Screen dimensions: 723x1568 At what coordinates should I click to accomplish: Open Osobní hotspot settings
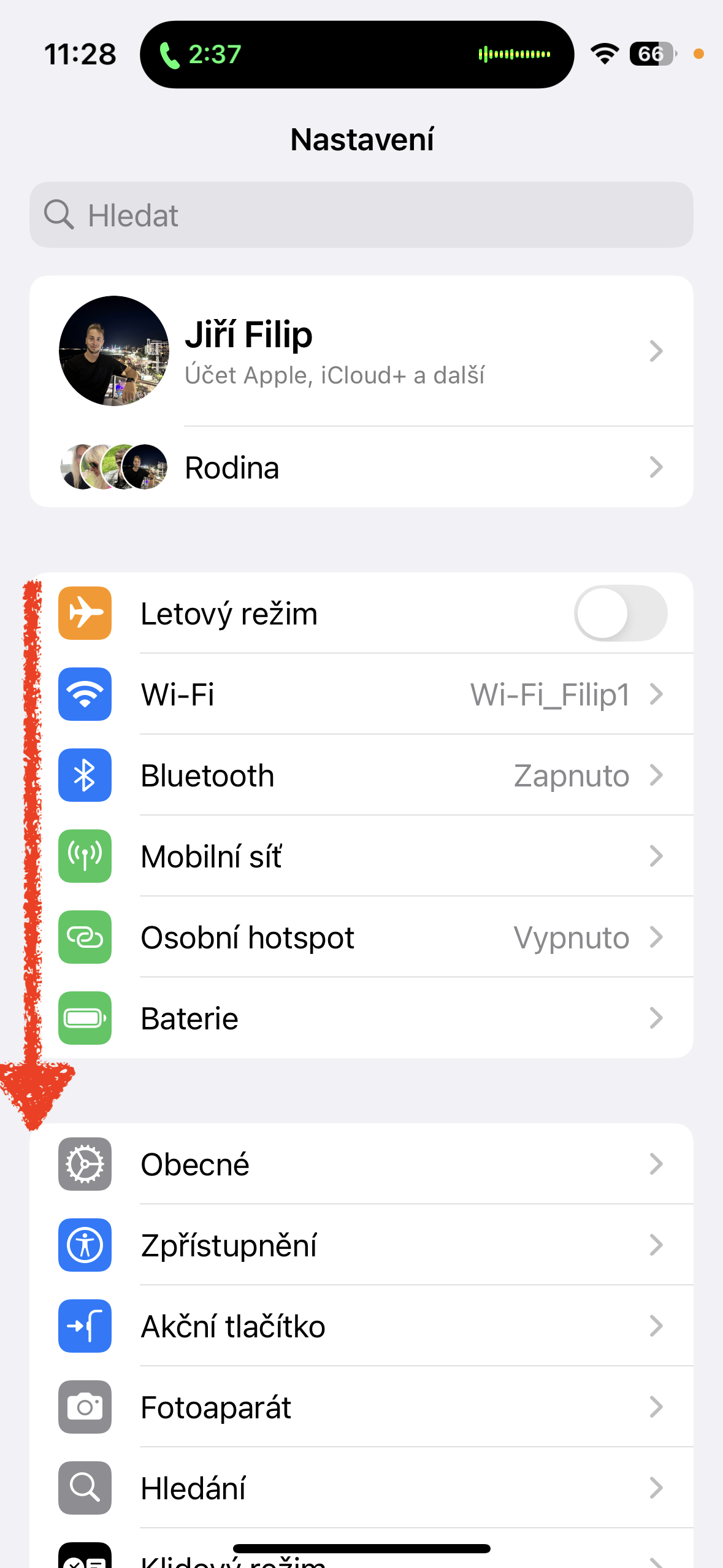point(361,937)
